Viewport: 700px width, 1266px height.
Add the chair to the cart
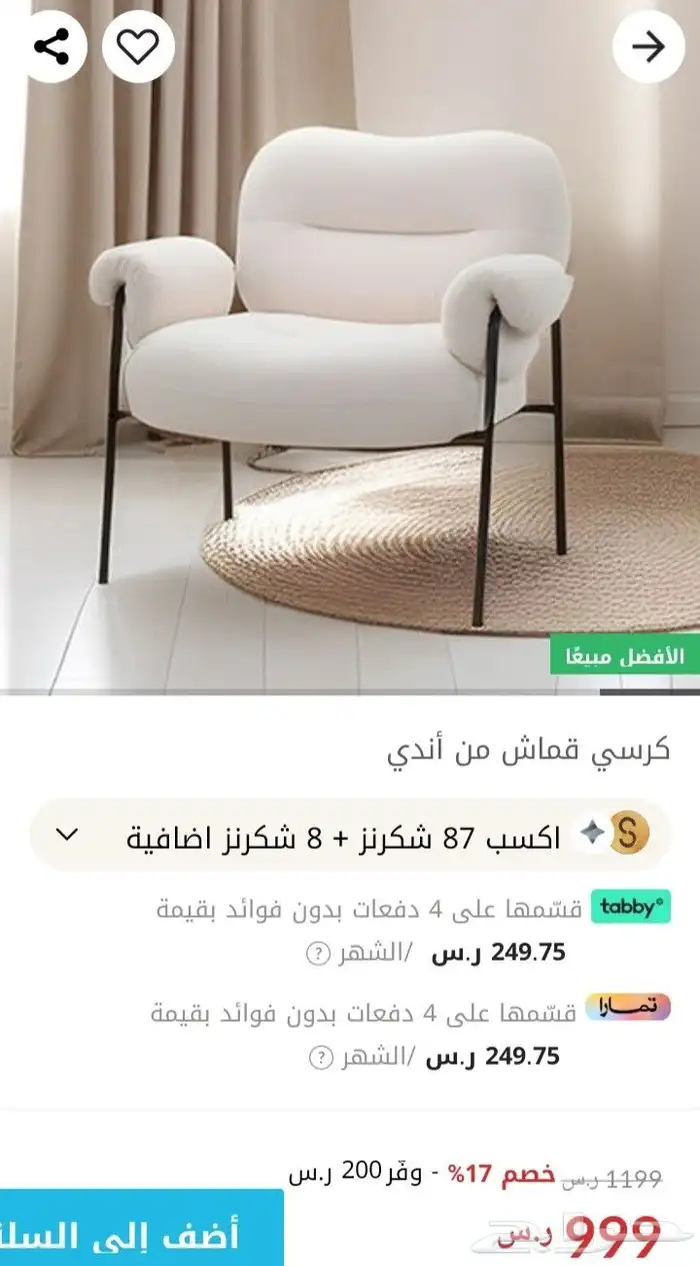tap(141, 1228)
